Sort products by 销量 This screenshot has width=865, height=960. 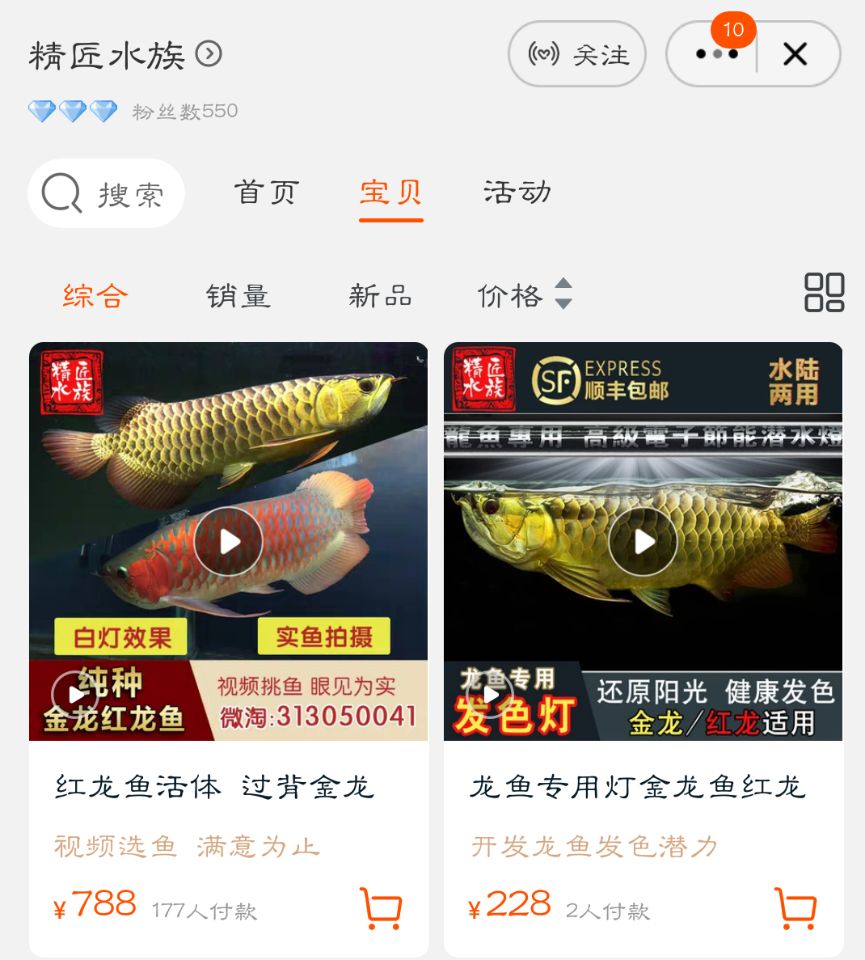coord(237,293)
